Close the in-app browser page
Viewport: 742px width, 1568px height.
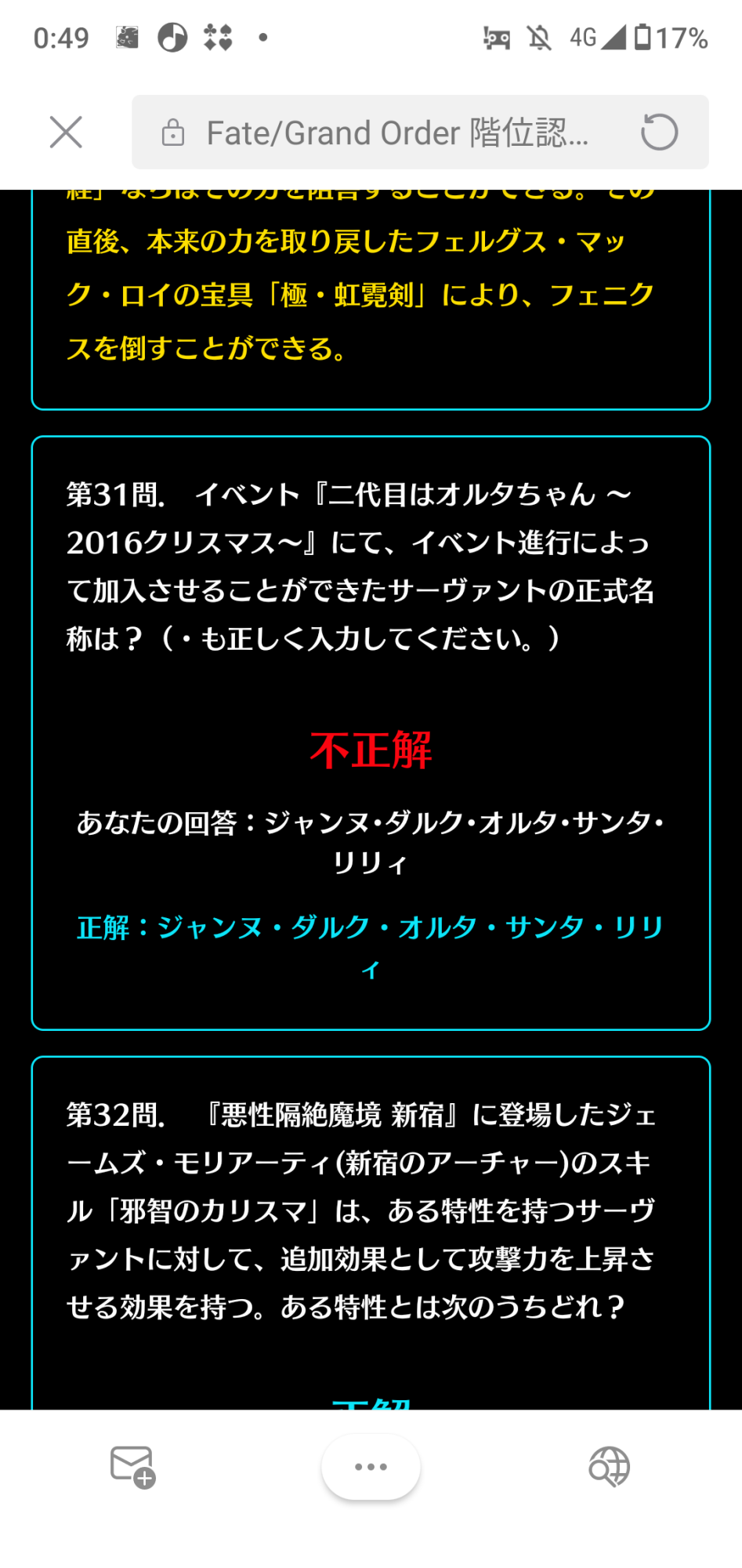click(66, 132)
